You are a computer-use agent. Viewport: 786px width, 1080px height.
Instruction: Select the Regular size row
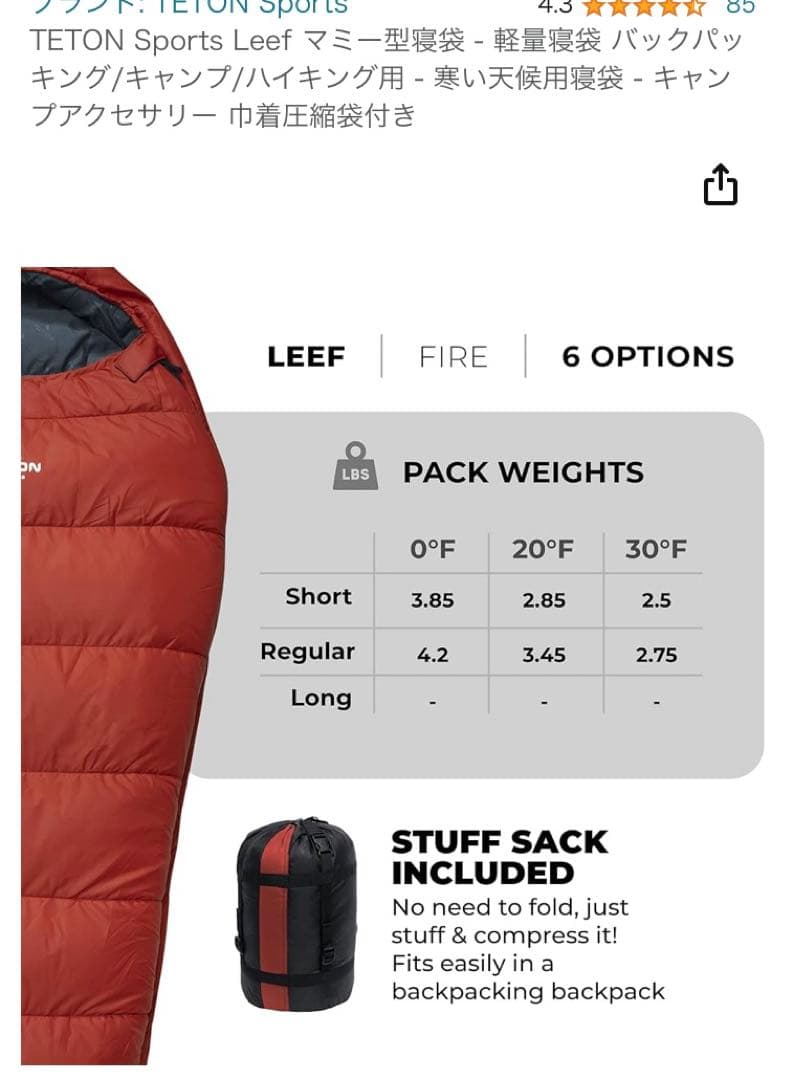tap(309, 651)
